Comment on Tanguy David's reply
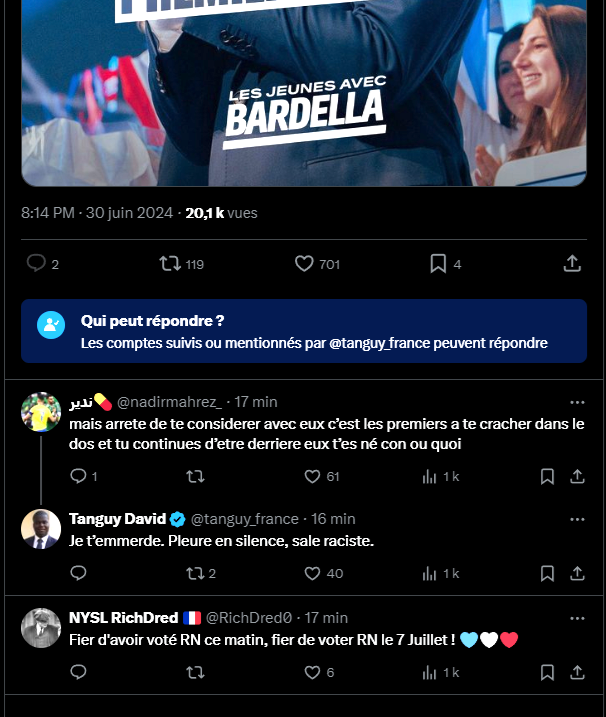The width and height of the screenshot is (606, 717). [79, 573]
